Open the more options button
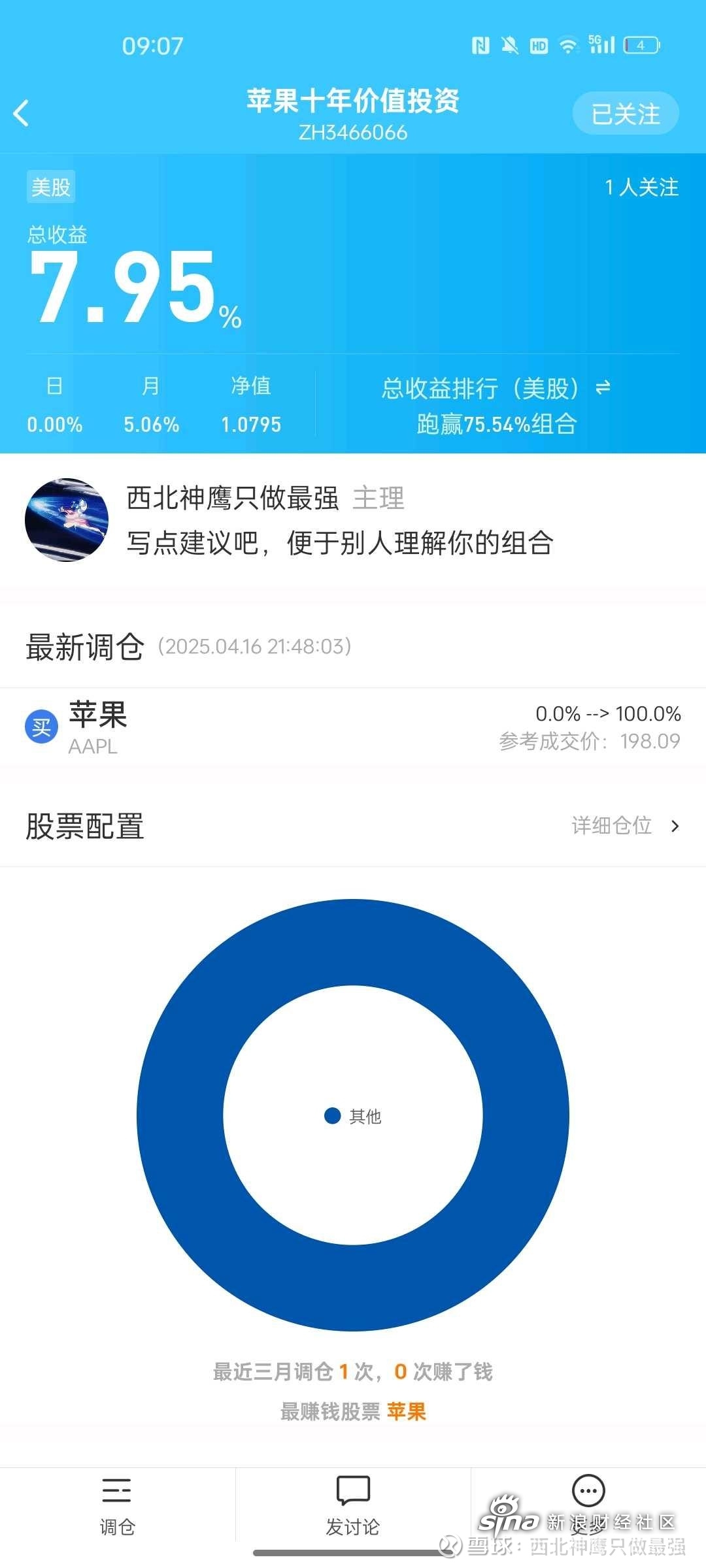 [588, 1492]
